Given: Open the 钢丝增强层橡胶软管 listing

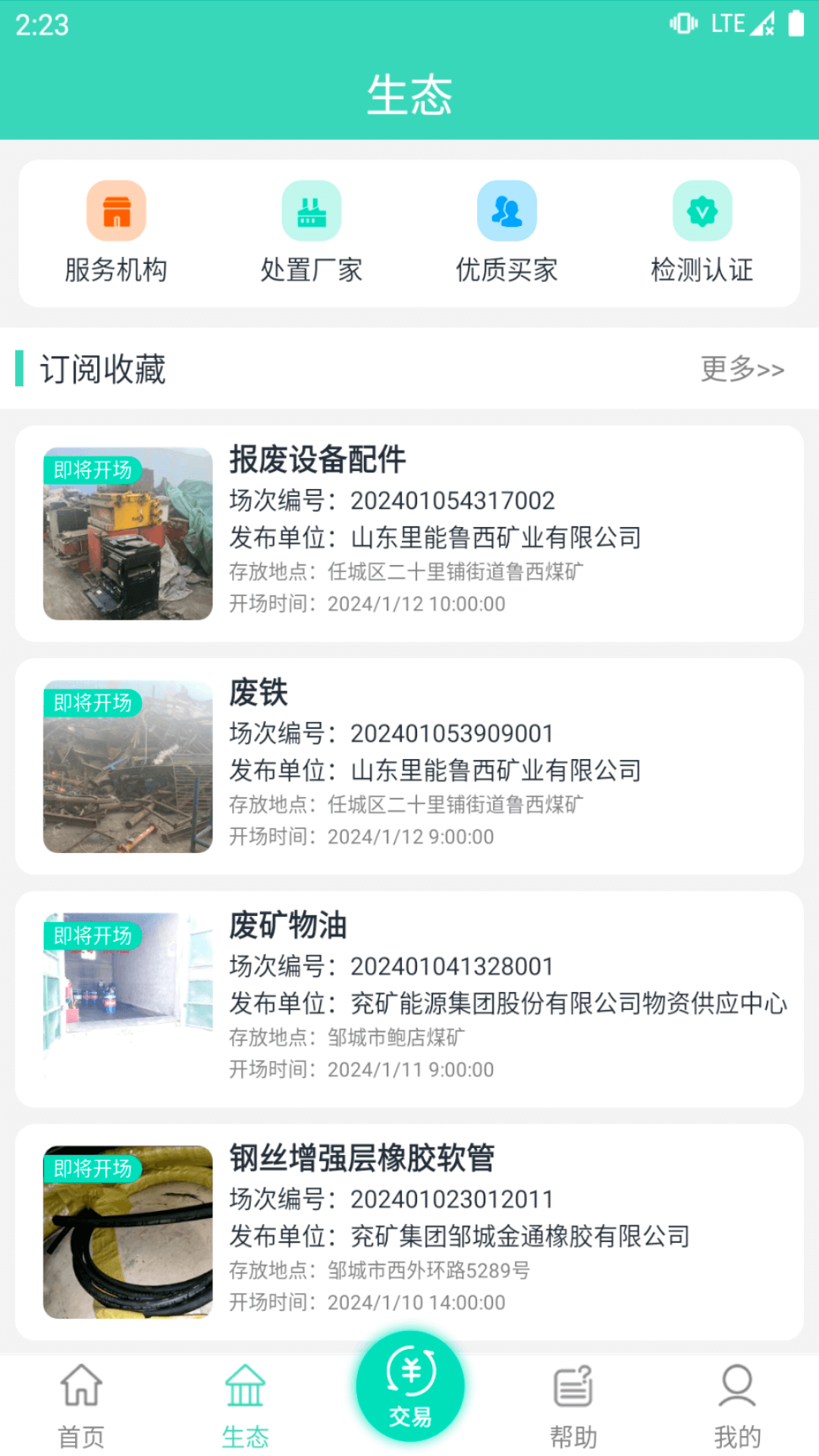Looking at the screenshot, I should [x=409, y=1228].
